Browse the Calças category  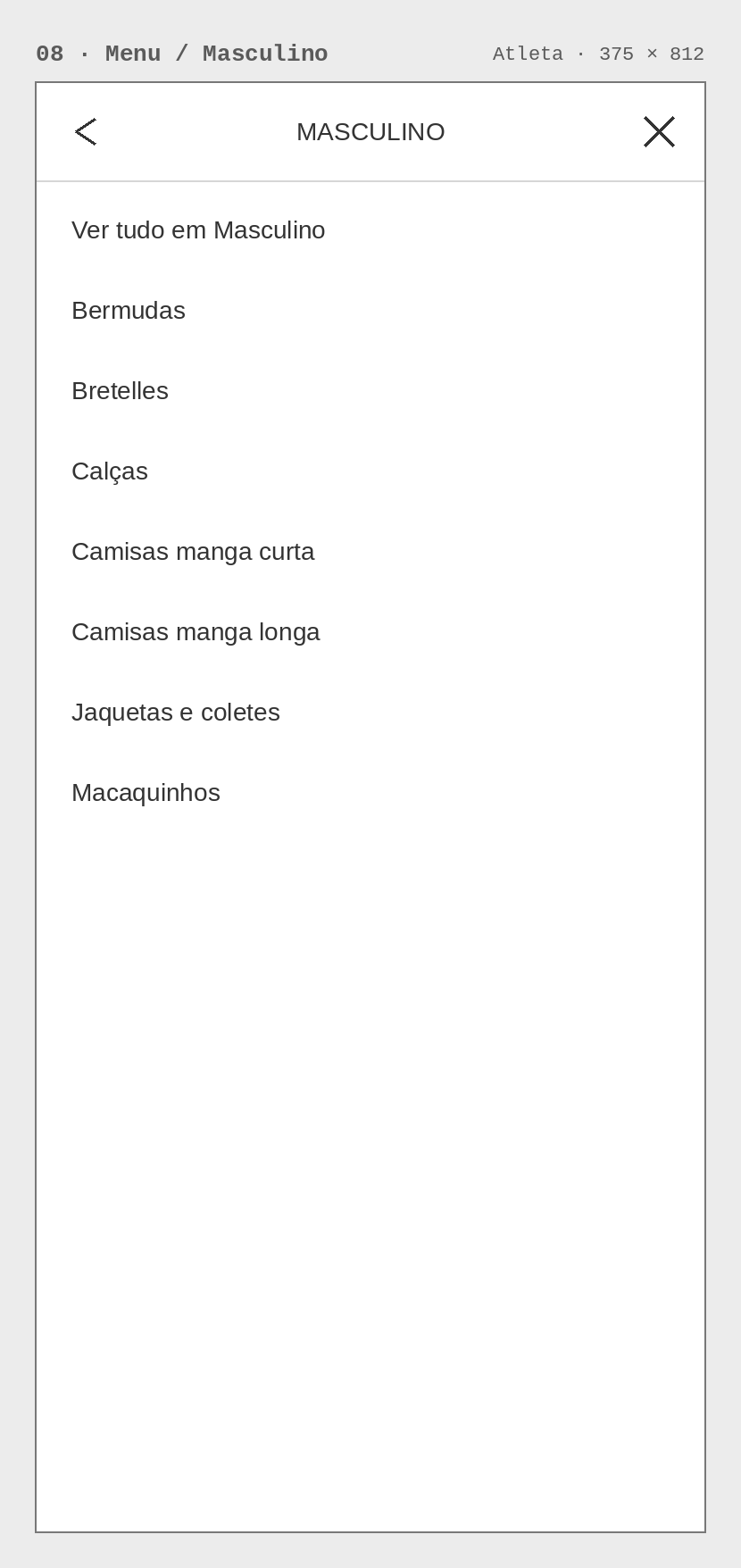point(370,471)
